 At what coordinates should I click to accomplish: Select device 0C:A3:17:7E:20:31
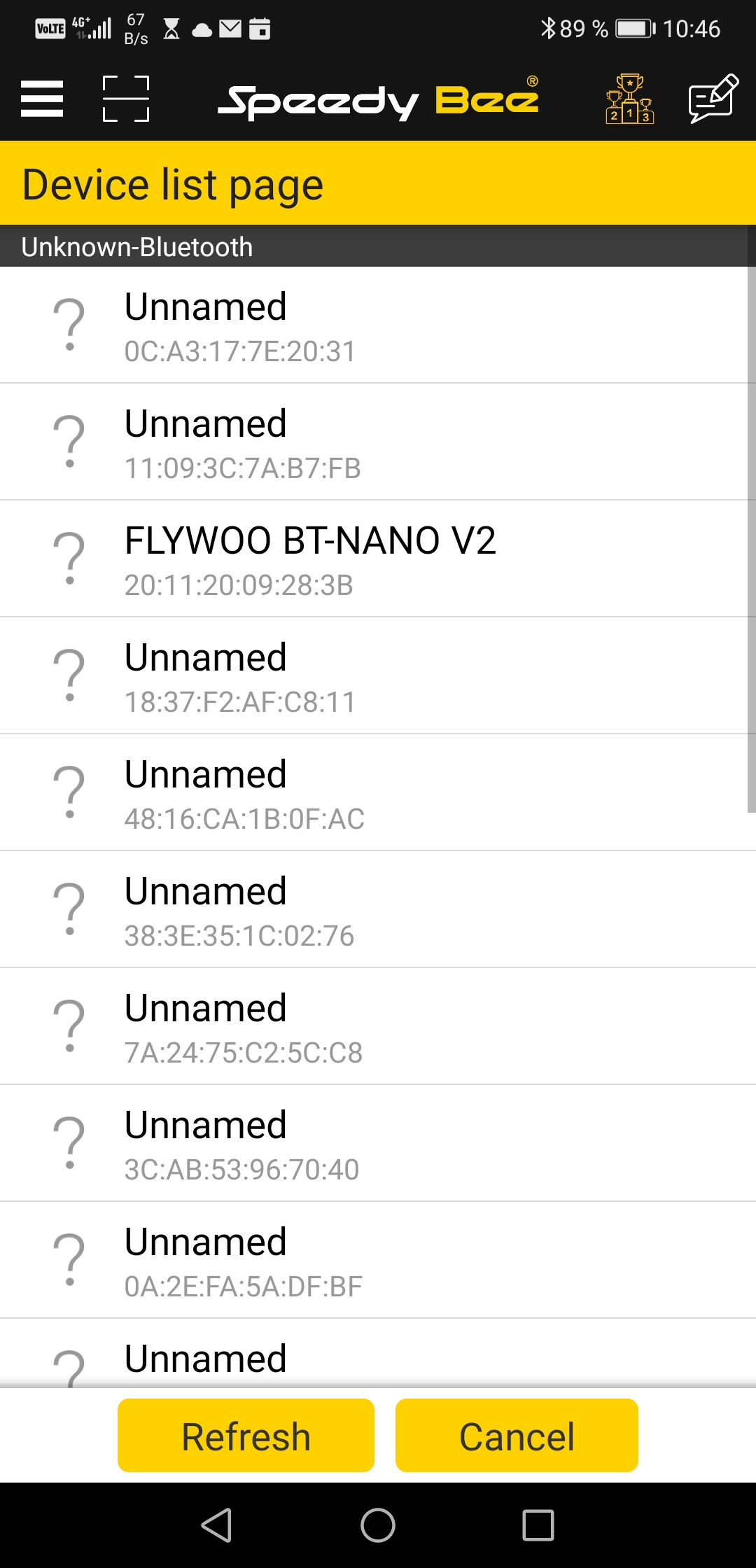click(x=378, y=325)
